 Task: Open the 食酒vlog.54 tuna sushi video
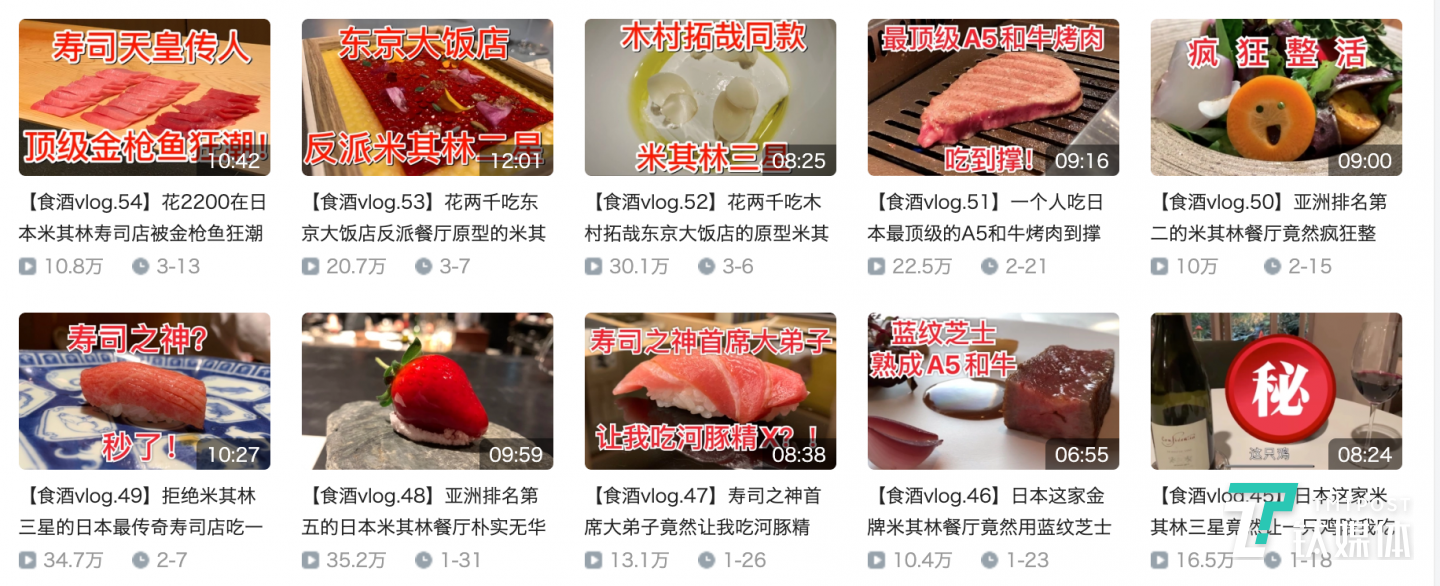coord(144,97)
